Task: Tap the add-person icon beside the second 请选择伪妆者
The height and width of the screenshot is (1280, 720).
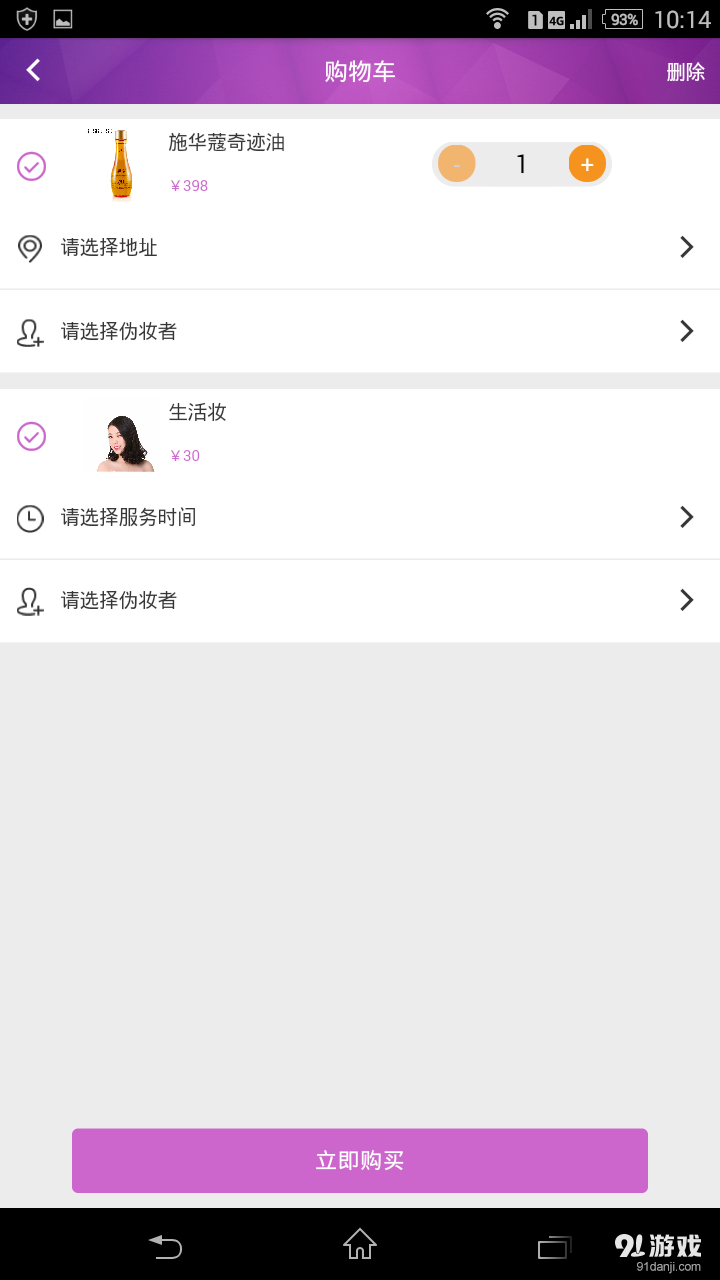Action: coord(30,600)
